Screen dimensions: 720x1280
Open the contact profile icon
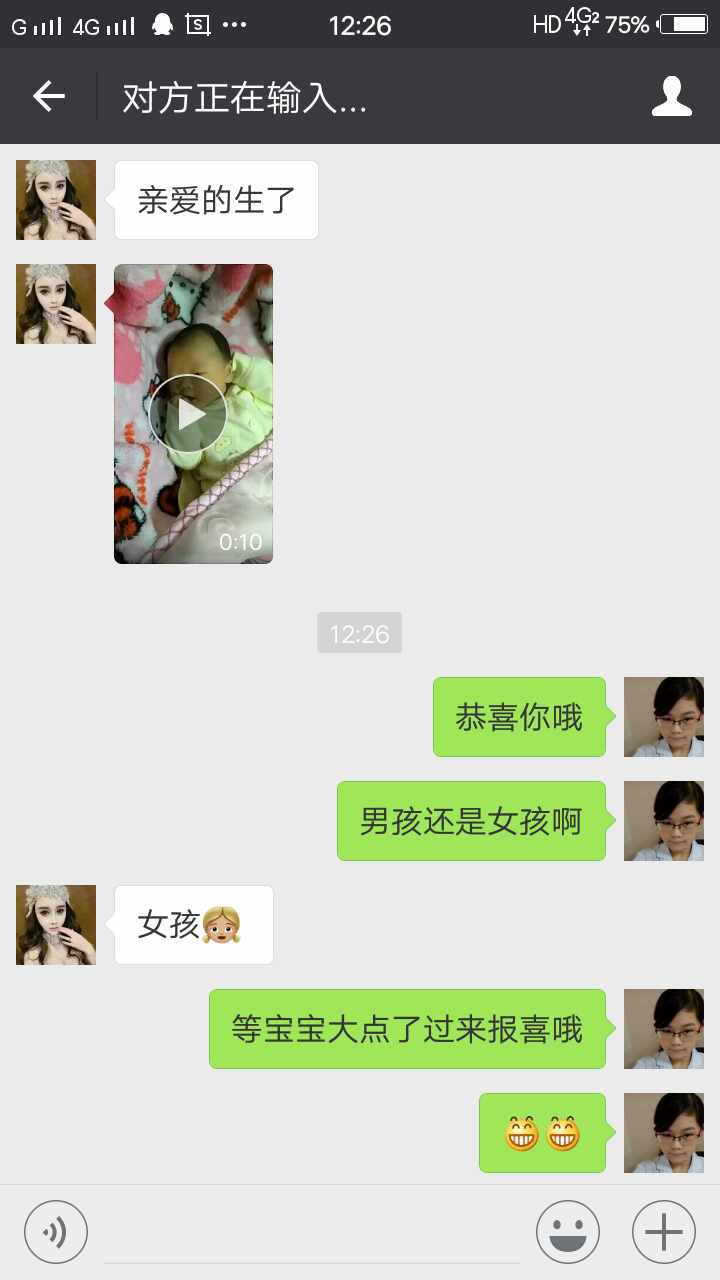click(x=671, y=96)
